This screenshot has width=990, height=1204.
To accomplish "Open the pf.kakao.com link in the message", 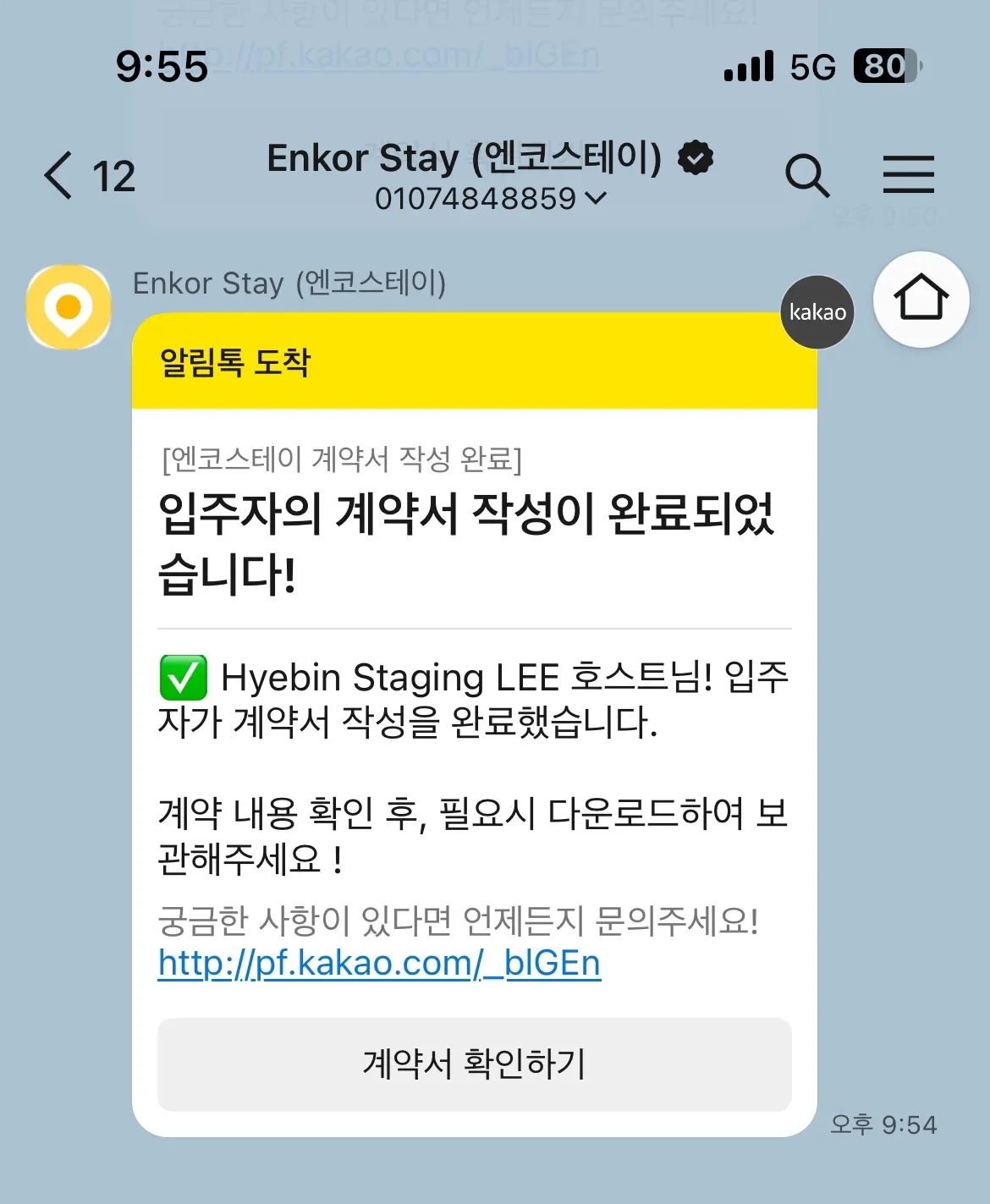I will [378, 963].
